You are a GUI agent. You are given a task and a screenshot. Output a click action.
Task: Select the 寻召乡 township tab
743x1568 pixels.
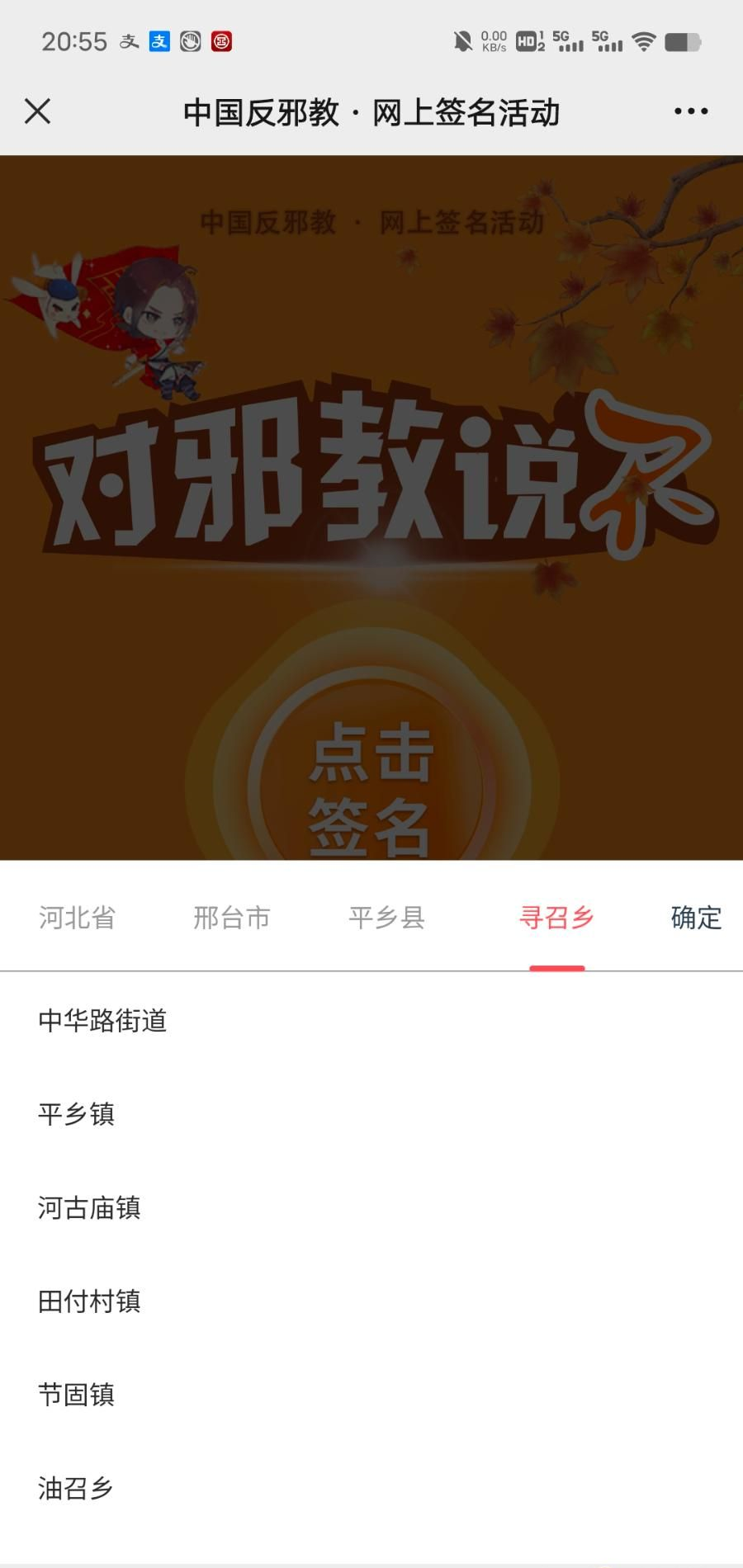click(x=556, y=918)
